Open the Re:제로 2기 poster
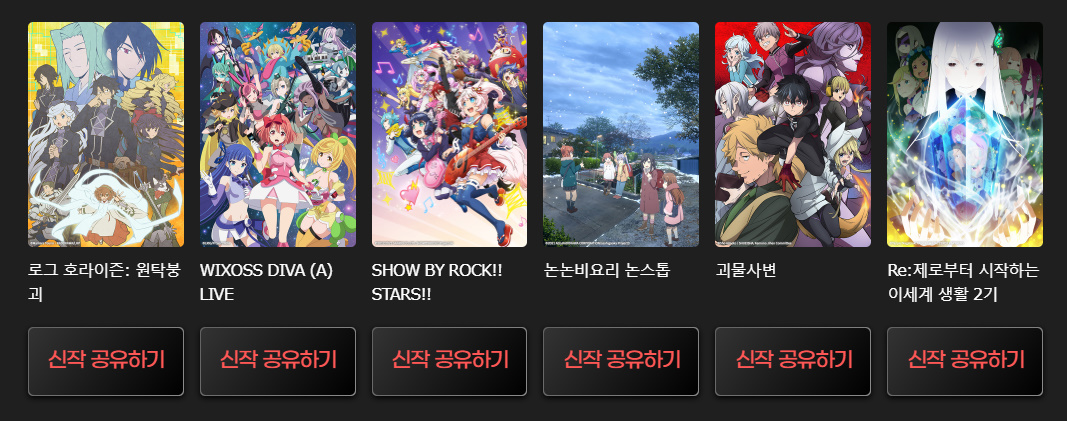Screen dimensions: 1067x421 [965, 134]
